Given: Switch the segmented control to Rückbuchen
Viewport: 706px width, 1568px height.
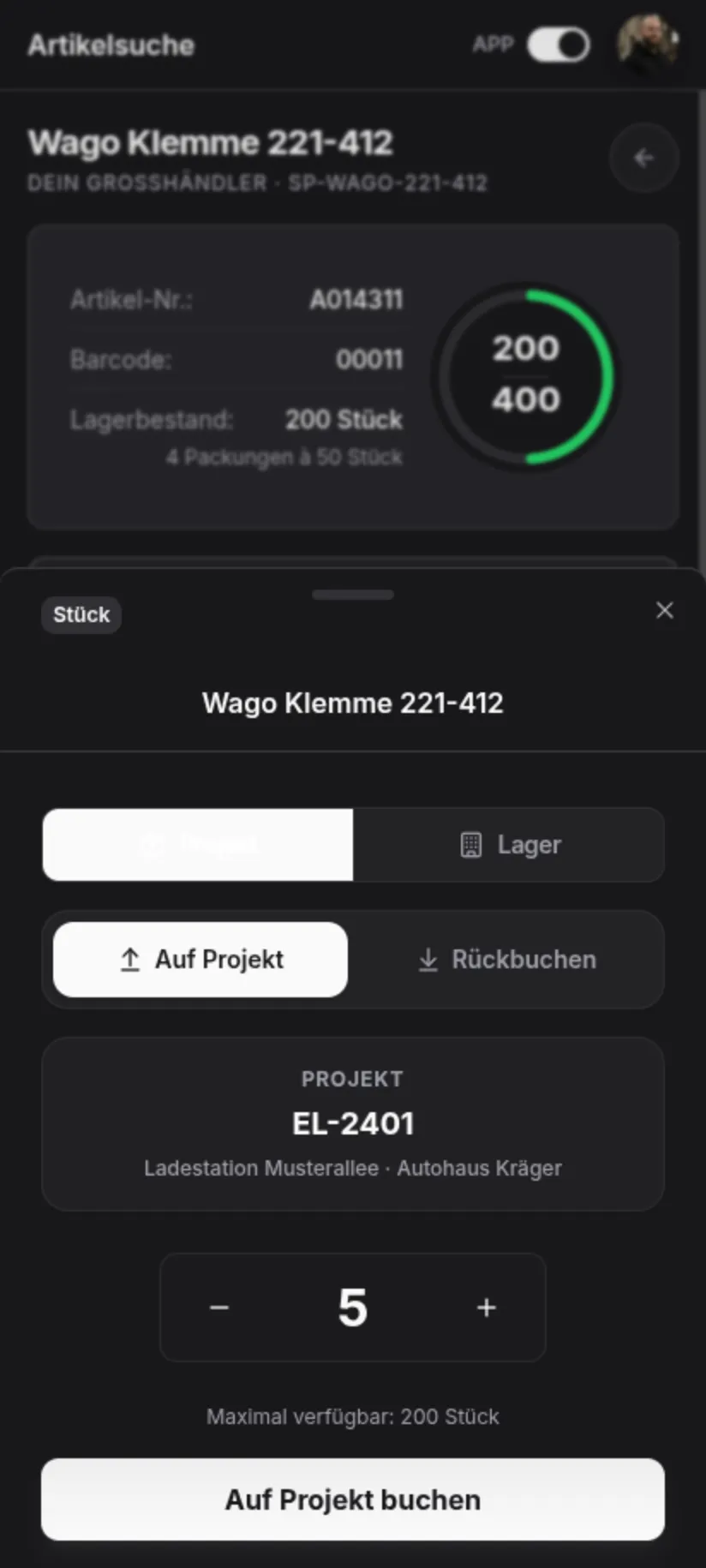Looking at the screenshot, I should click(x=506, y=960).
